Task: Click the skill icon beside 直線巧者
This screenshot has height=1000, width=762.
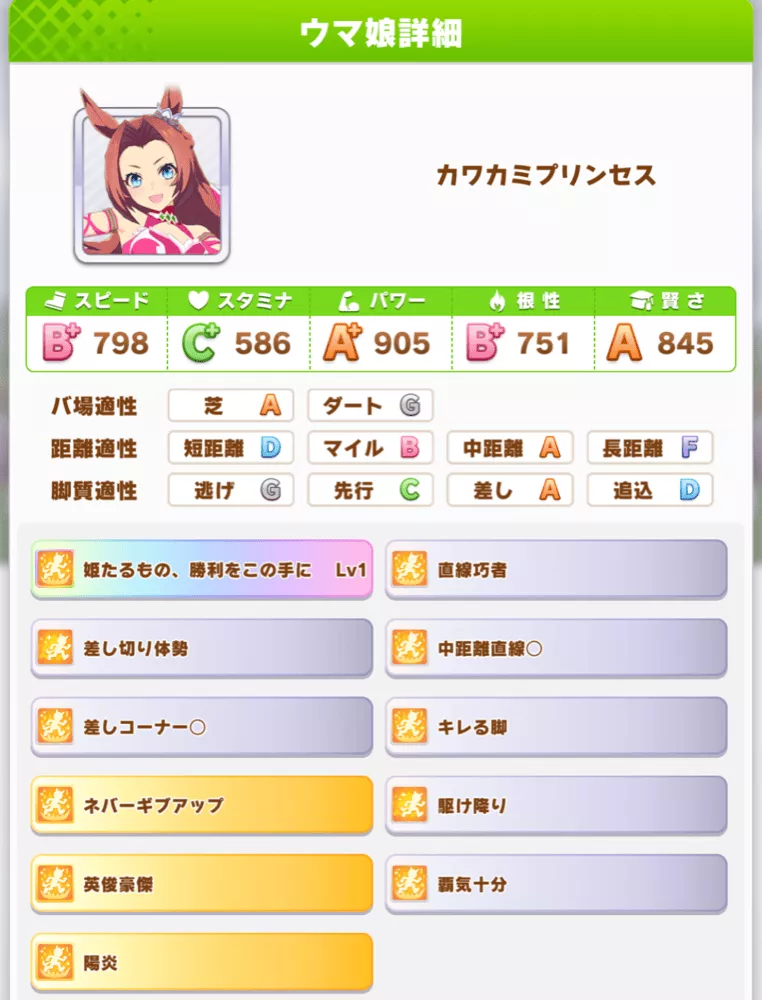Action: [410, 568]
